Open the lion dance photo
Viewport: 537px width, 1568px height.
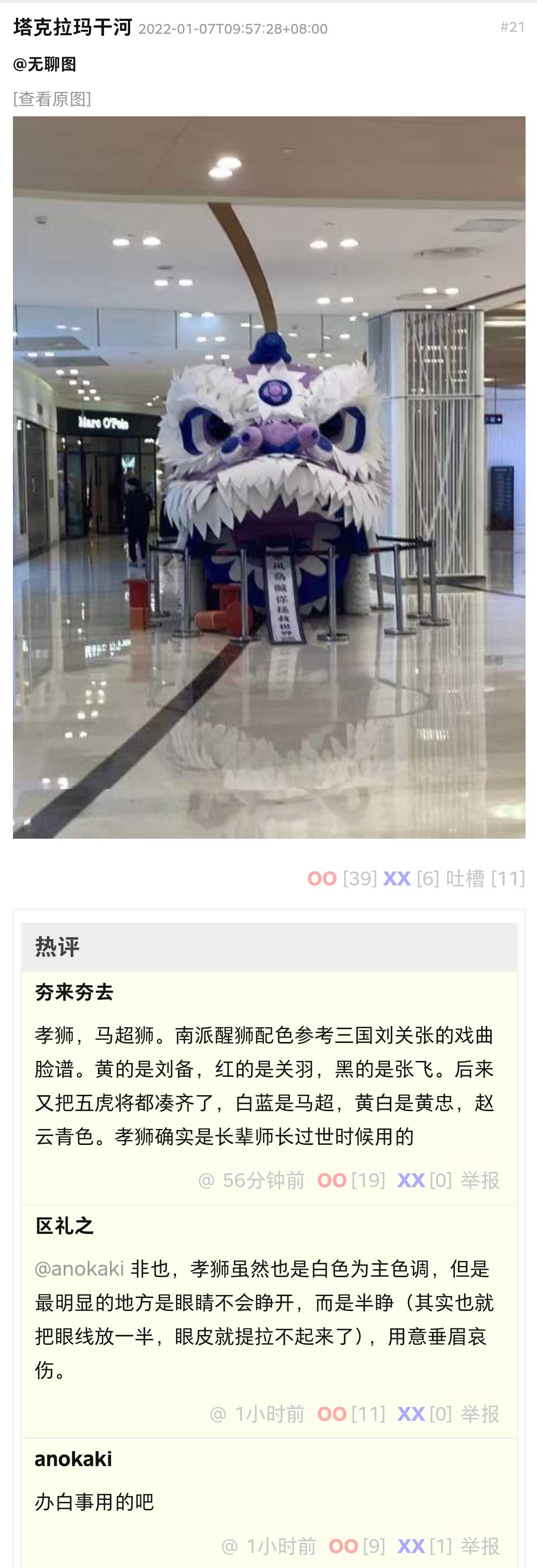coord(268,477)
